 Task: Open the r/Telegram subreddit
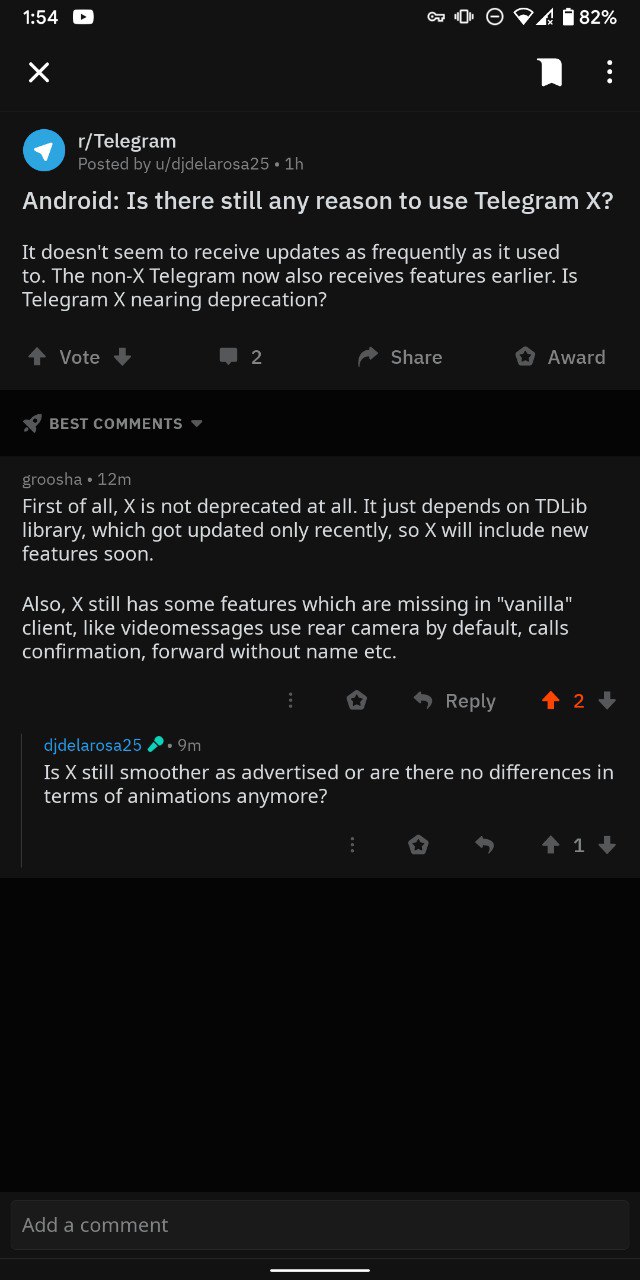pyautogui.click(x=126, y=141)
